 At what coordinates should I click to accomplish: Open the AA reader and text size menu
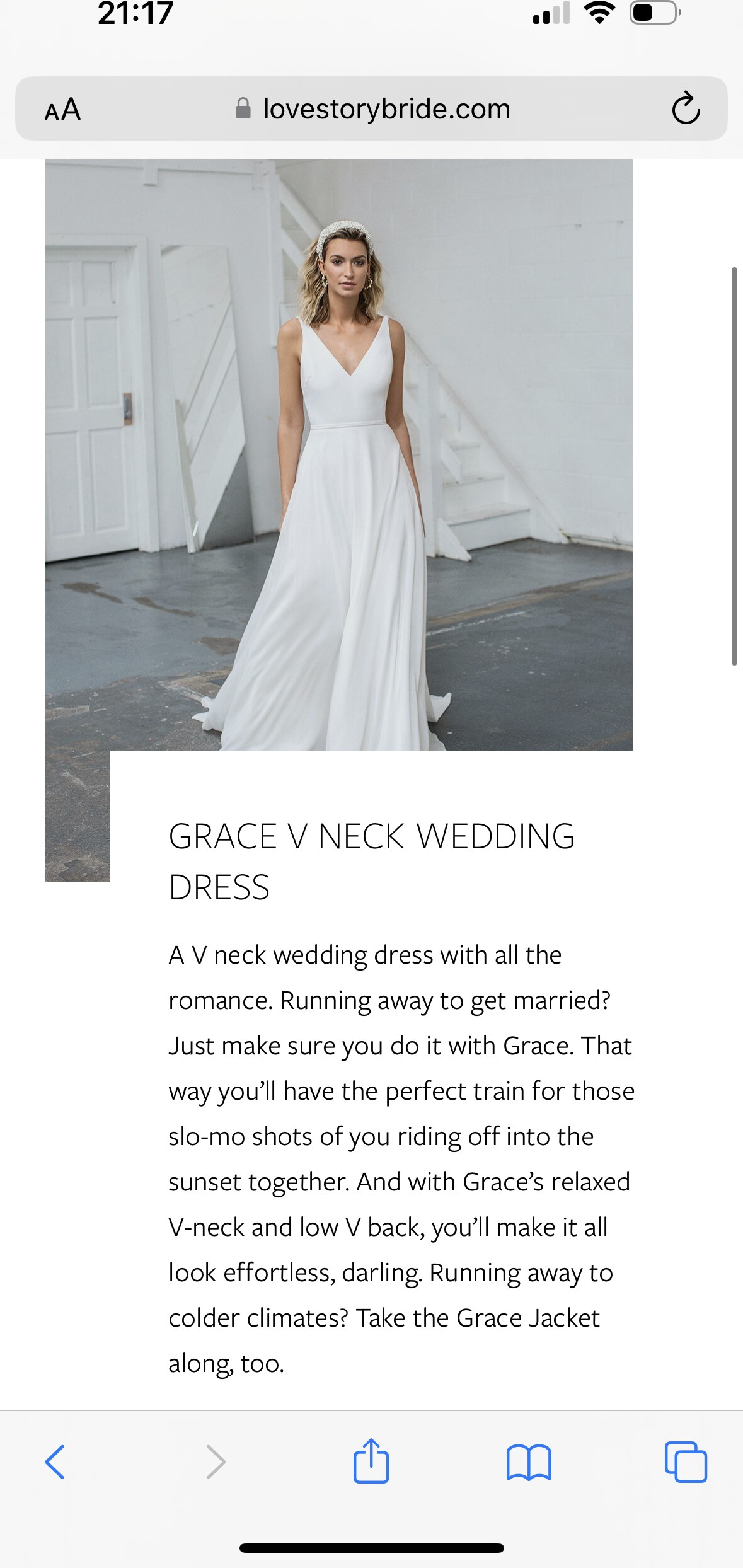(x=62, y=109)
